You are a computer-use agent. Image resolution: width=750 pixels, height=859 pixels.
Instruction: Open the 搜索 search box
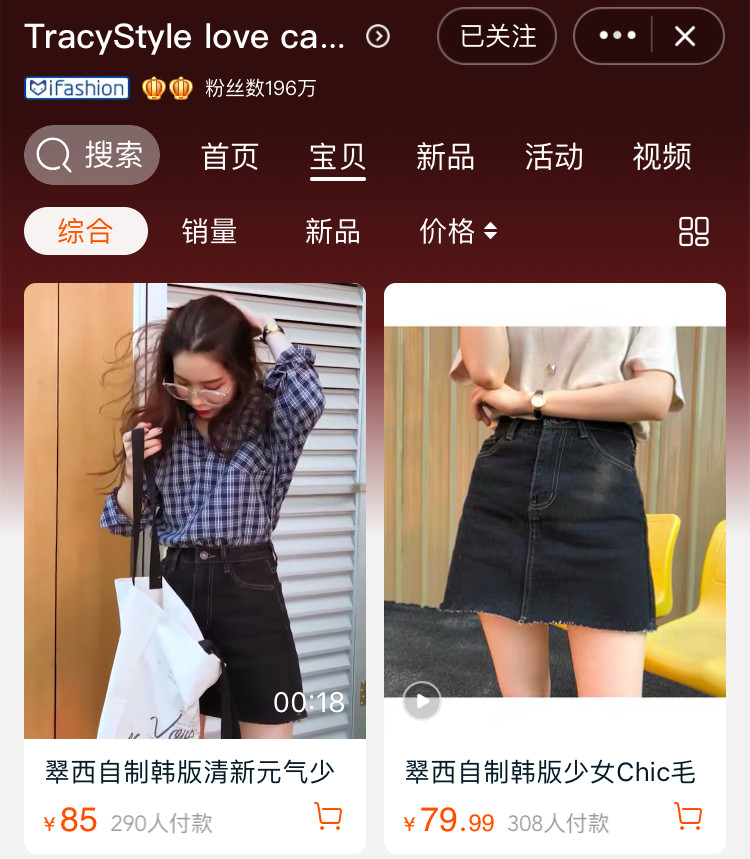tap(92, 155)
